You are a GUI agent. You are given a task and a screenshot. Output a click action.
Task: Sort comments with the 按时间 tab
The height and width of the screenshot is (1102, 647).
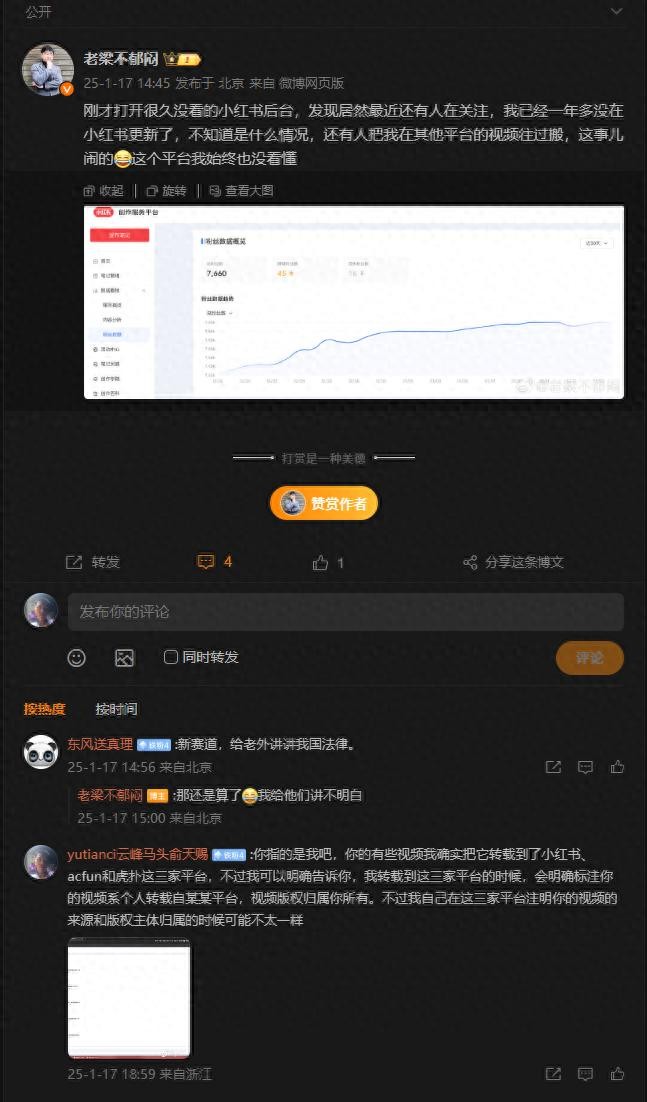116,709
